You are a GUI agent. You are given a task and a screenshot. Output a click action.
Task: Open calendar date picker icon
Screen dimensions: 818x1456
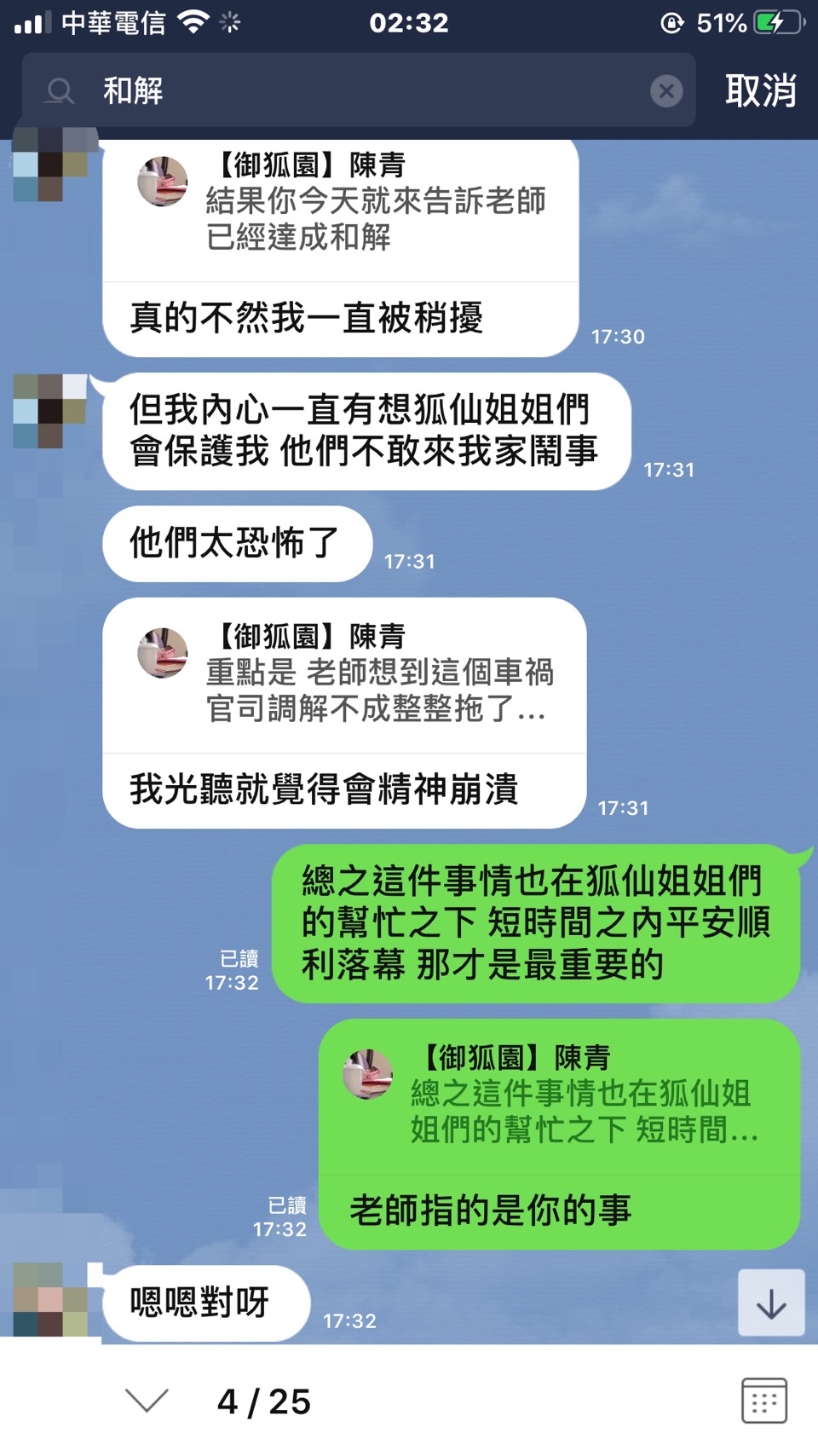pyautogui.click(x=763, y=1401)
